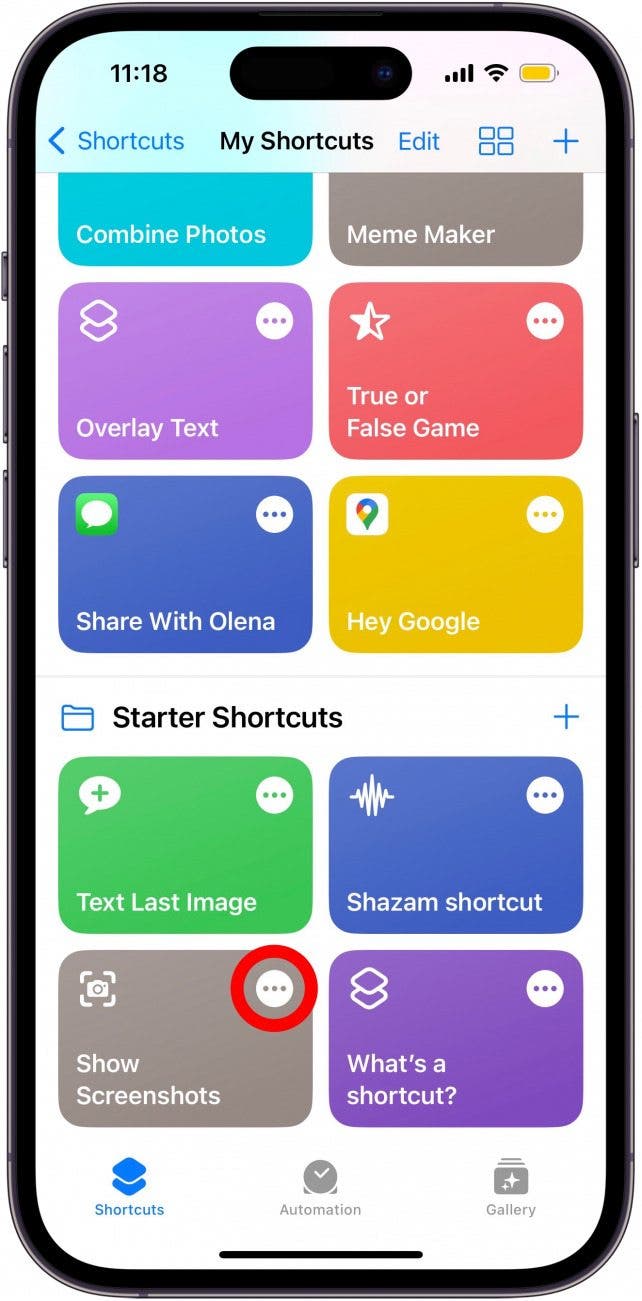Switch to the Automation tab

tap(320, 1188)
